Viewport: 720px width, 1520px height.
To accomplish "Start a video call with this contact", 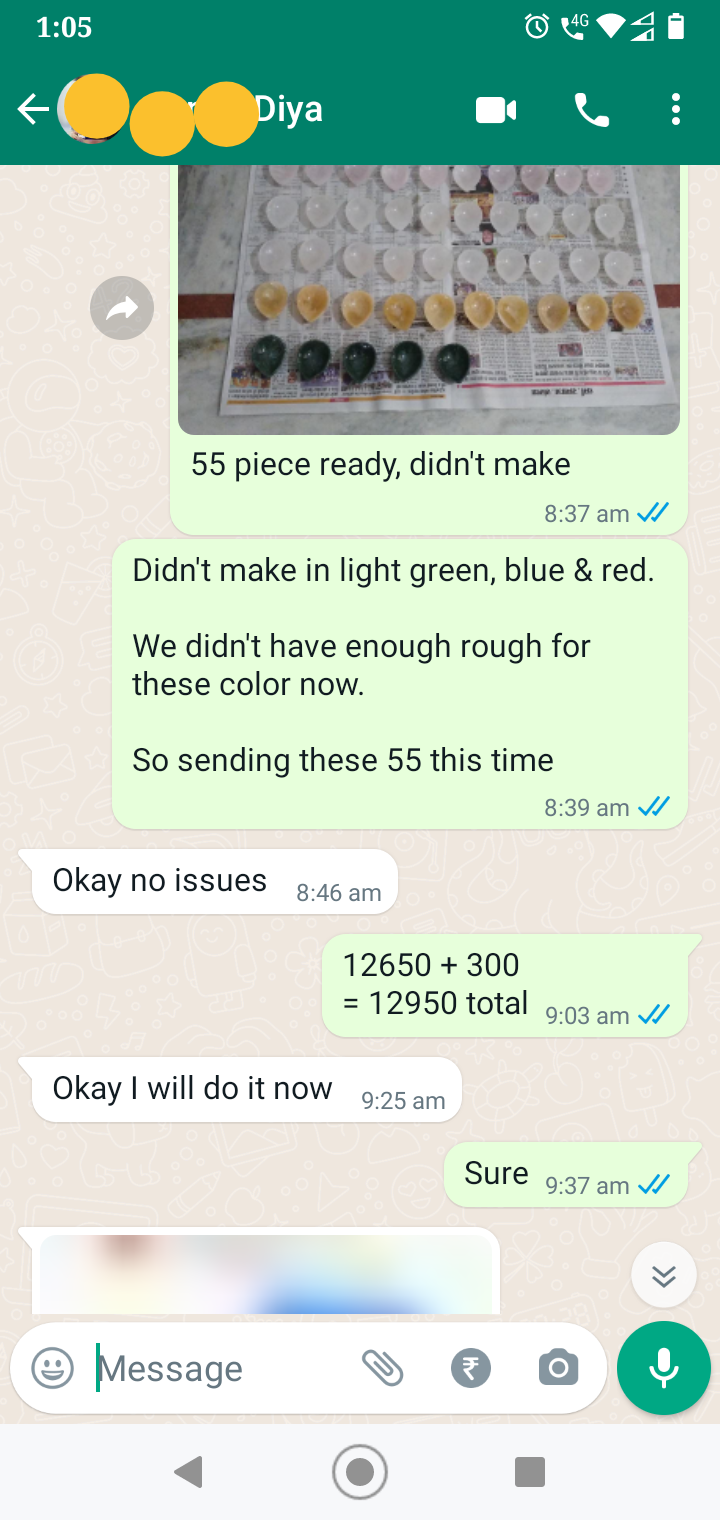I will [496, 110].
